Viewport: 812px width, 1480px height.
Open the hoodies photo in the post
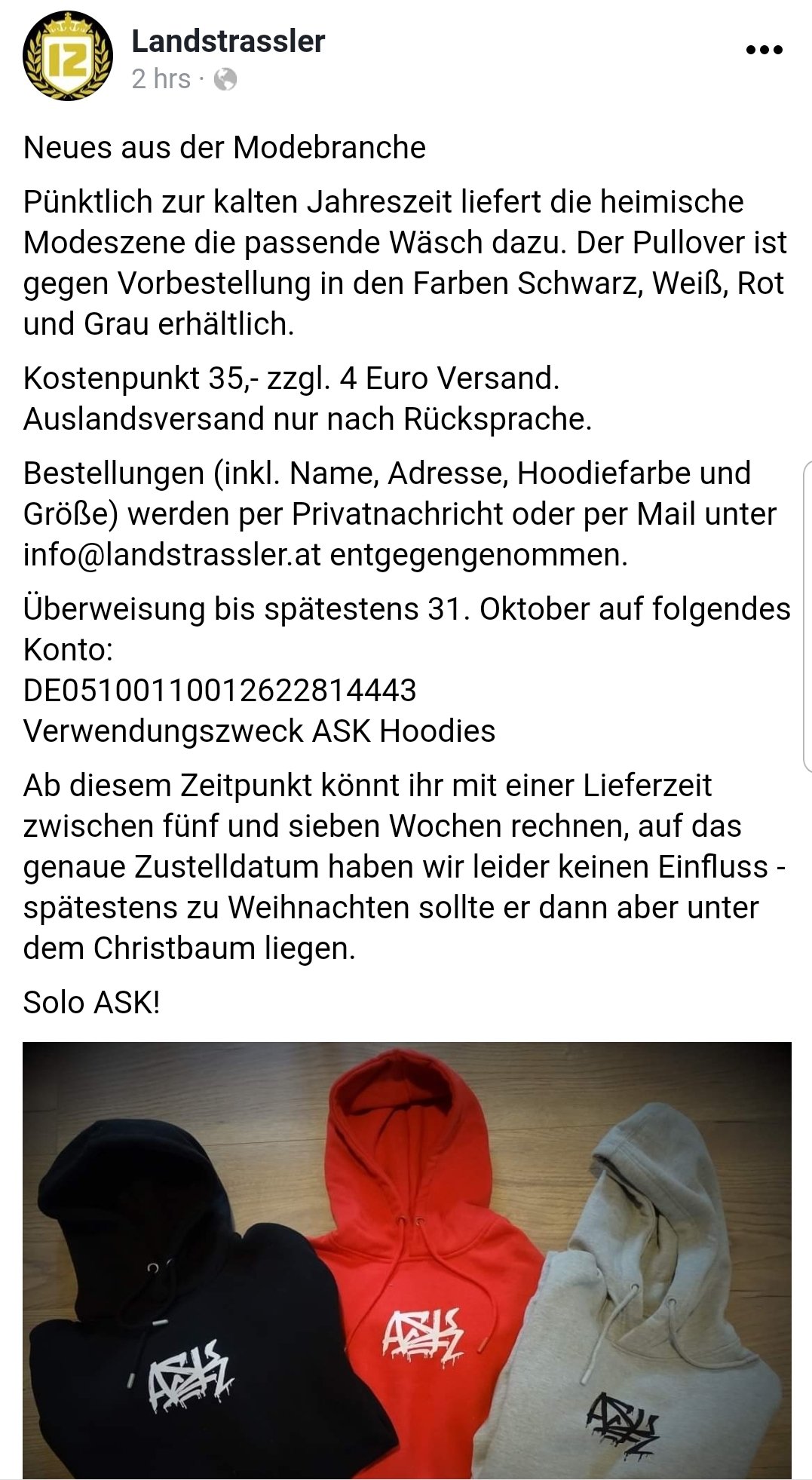click(x=407, y=1261)
